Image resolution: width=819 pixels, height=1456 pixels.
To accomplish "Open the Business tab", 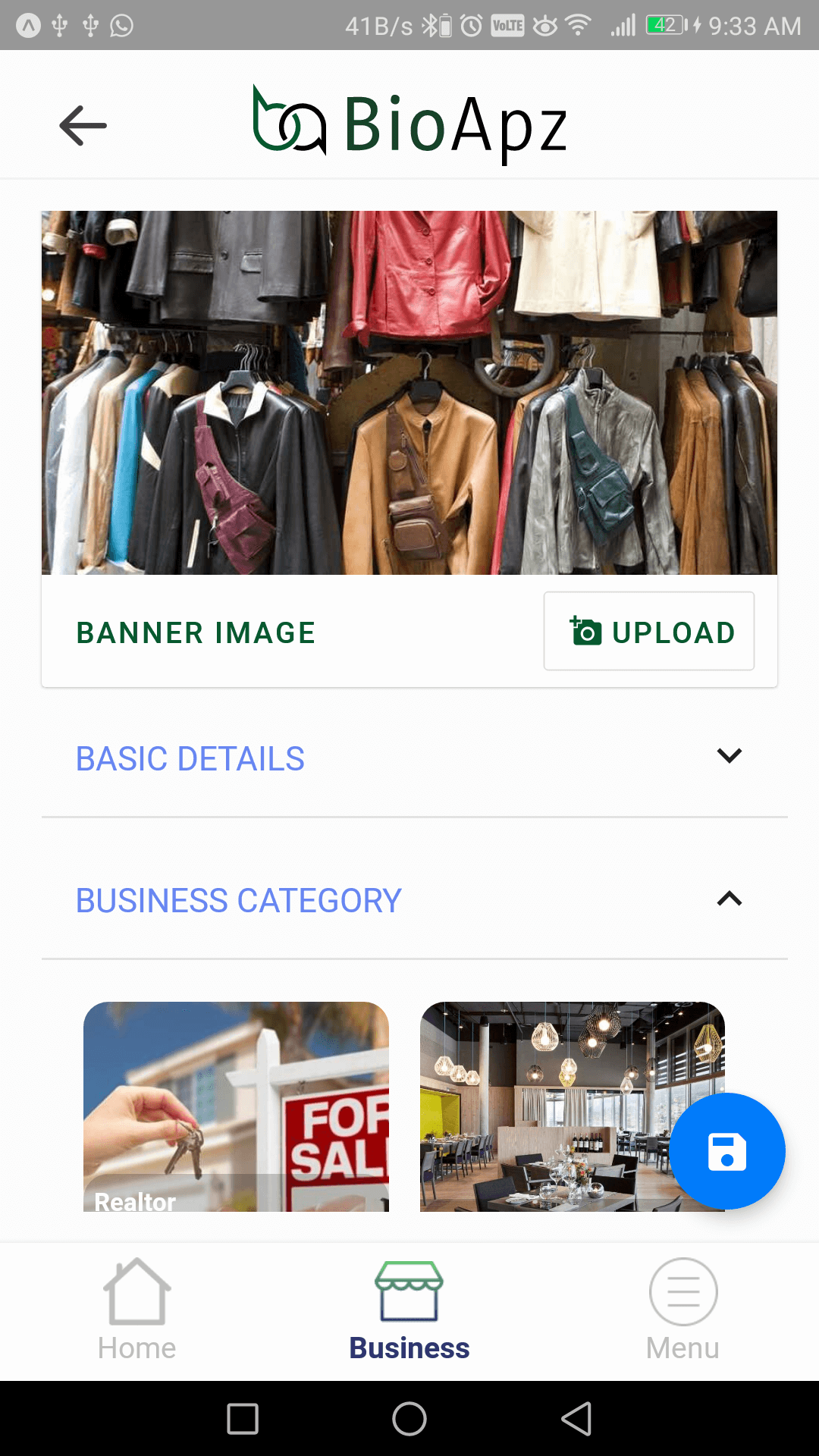I will pos(409,1310).
